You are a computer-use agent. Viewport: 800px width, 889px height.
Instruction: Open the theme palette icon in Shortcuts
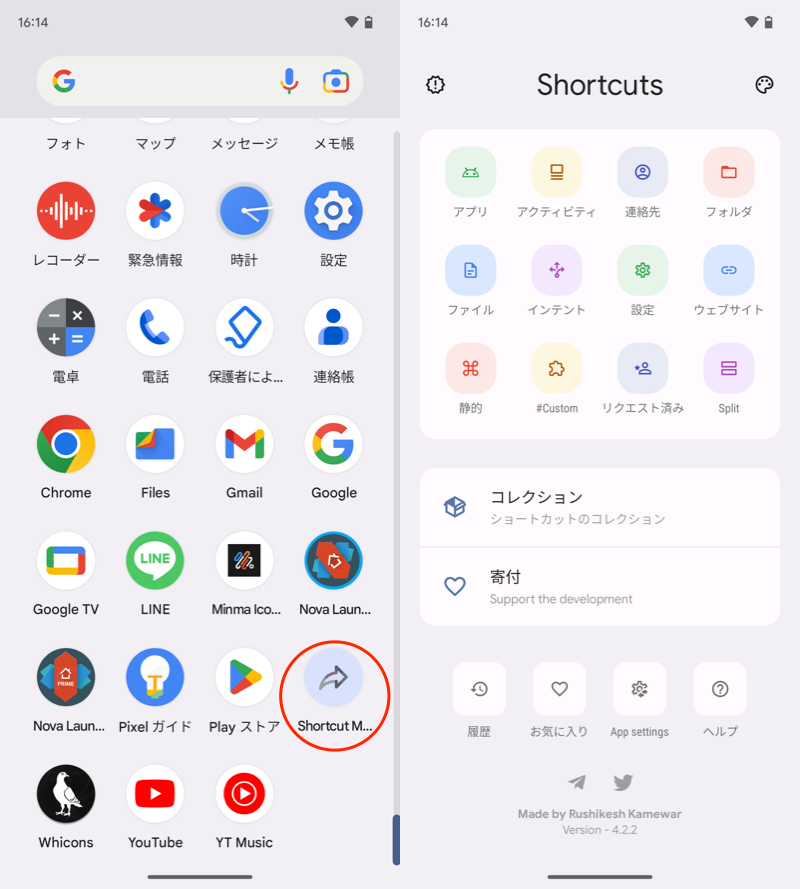(764, 85)
